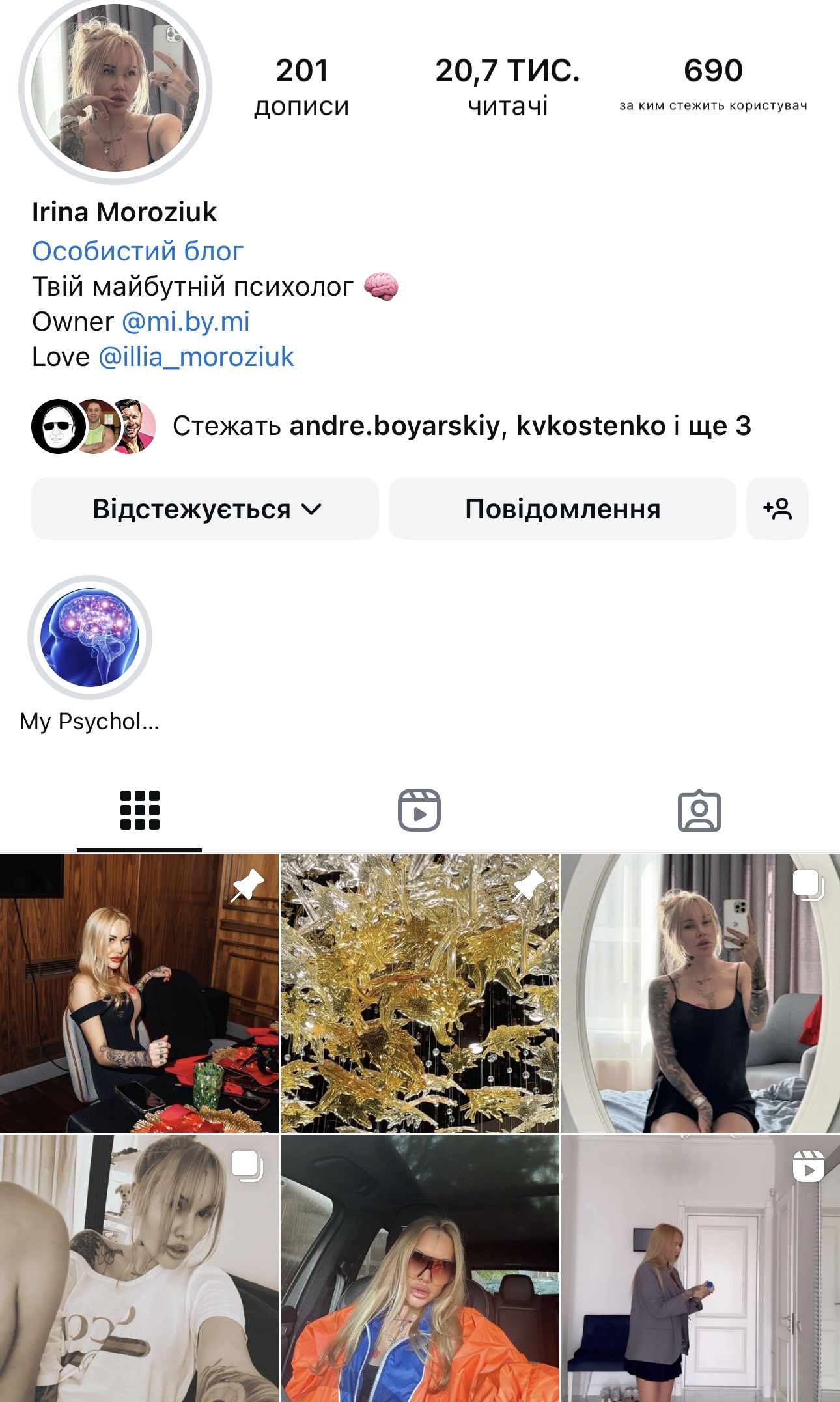This screenshot has width=840, height=1402.
Task: Visit the @illia_moroziuk profile link
Action: (196, 357)
